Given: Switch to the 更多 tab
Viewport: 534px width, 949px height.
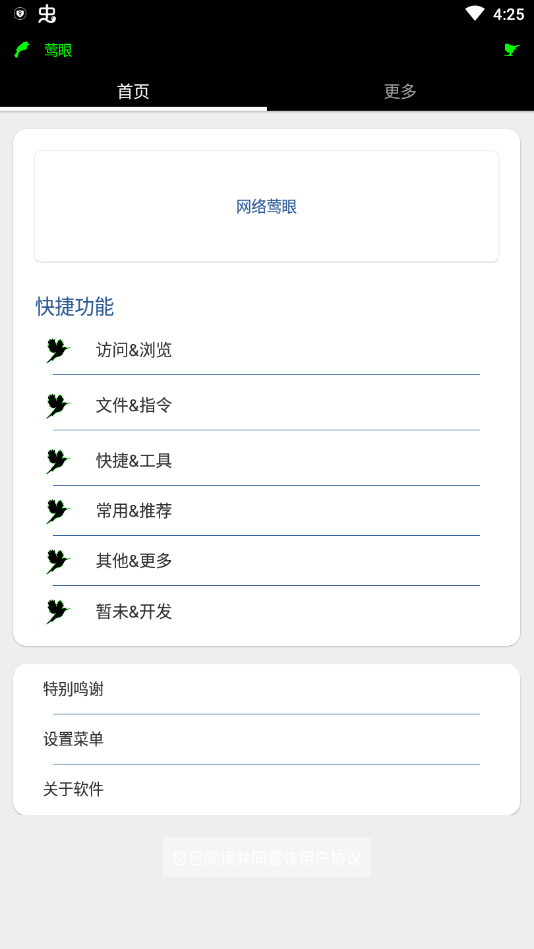Looking at the screenshot, I should click(400, 91).
